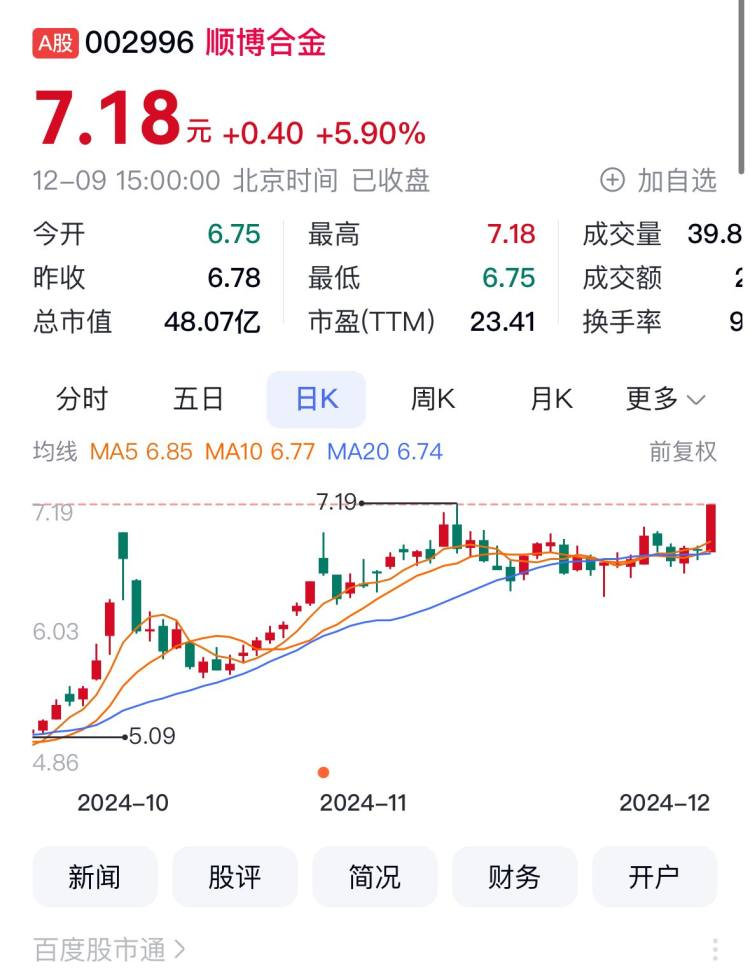Viewport: 750px width, 978px height.
Task: Select the 日K chart tab
Action: coord(316,399)
